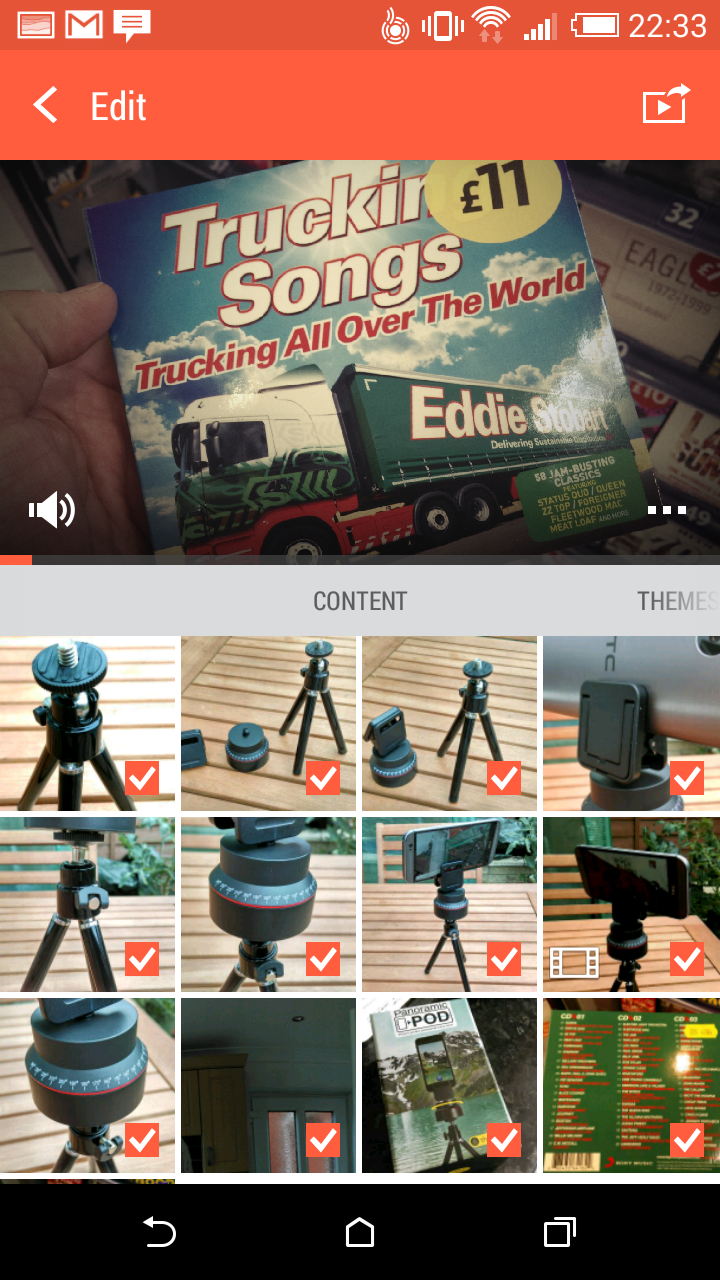
Task: Open the three-dot preview options
Action: pyautogui.click(x=667, y=510)
